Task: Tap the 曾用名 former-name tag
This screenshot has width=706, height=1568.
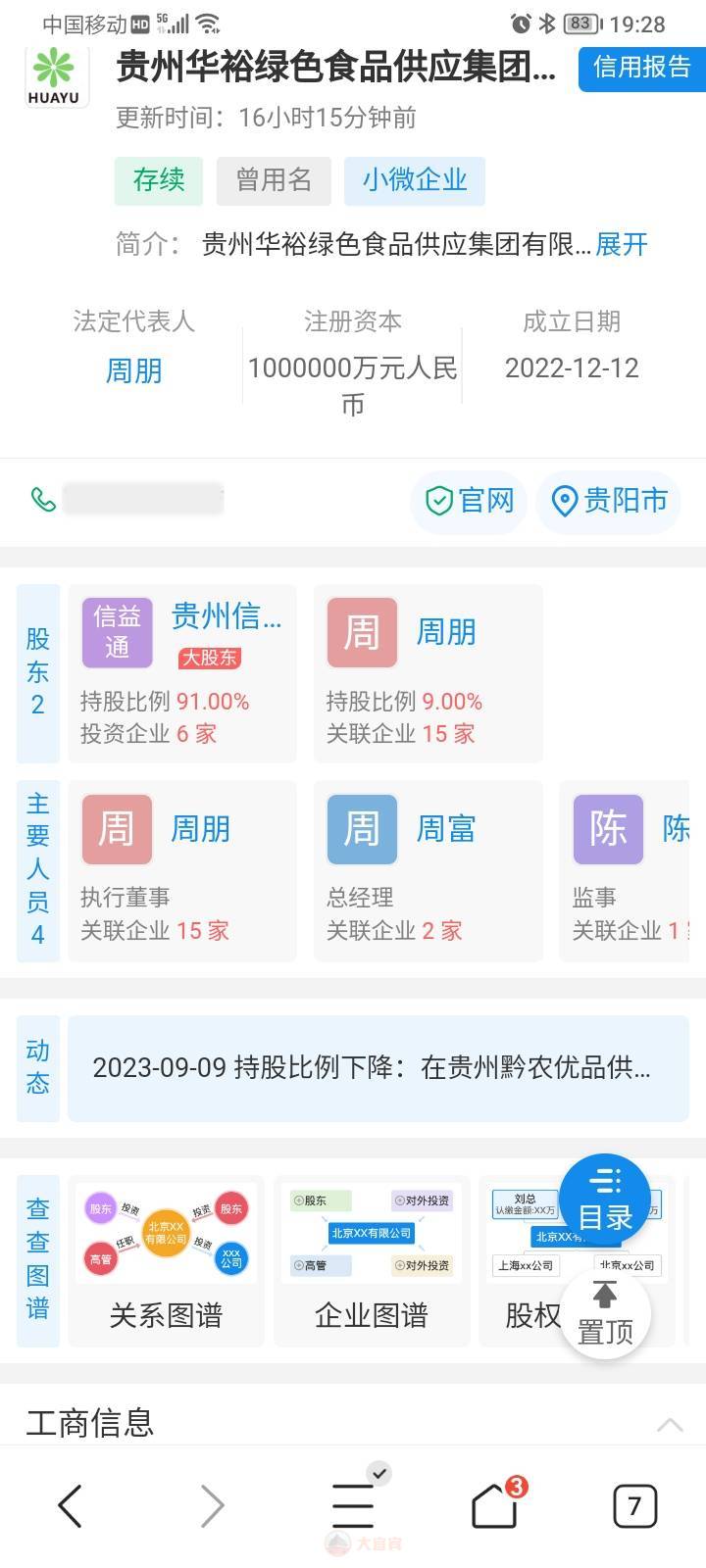Action: click(274, 180)
